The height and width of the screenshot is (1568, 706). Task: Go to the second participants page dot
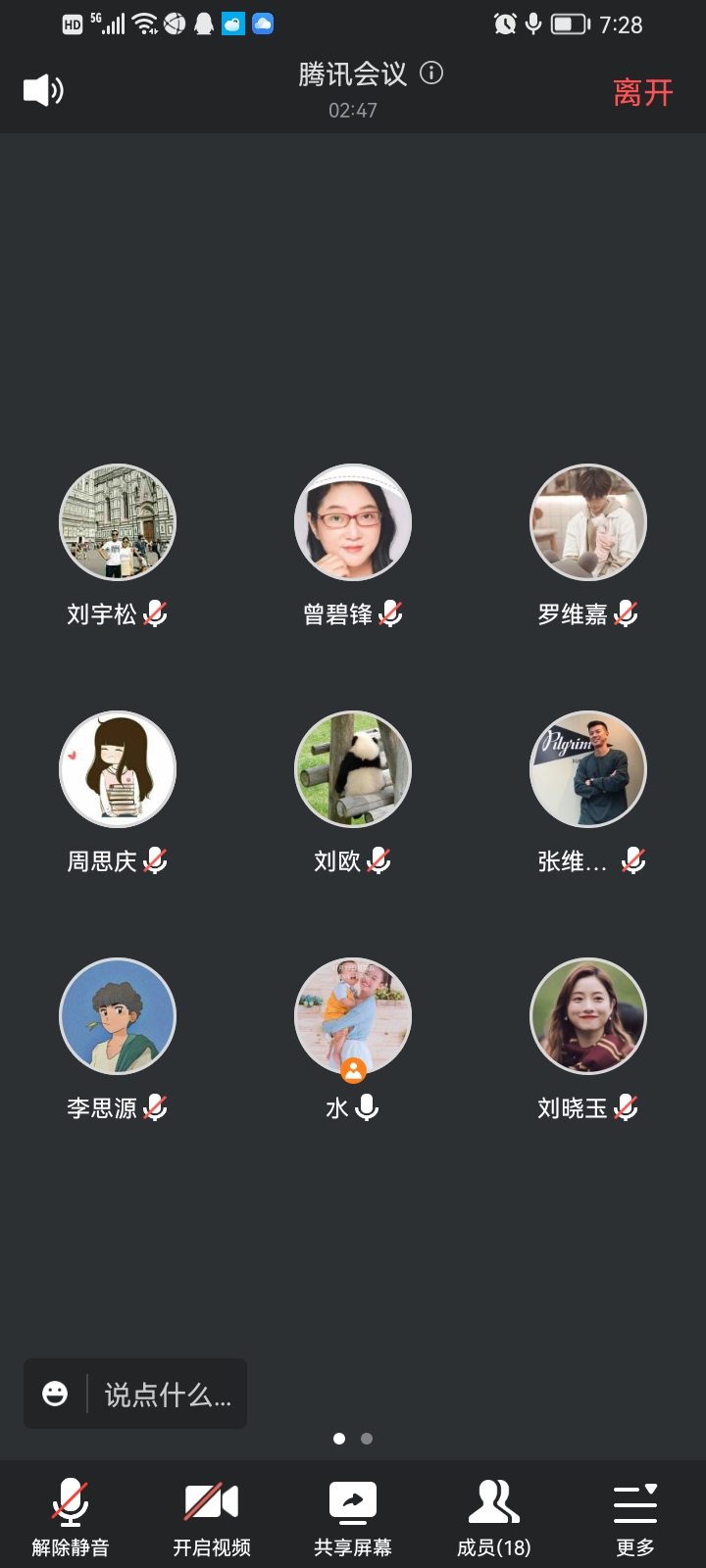[367, 1439]
